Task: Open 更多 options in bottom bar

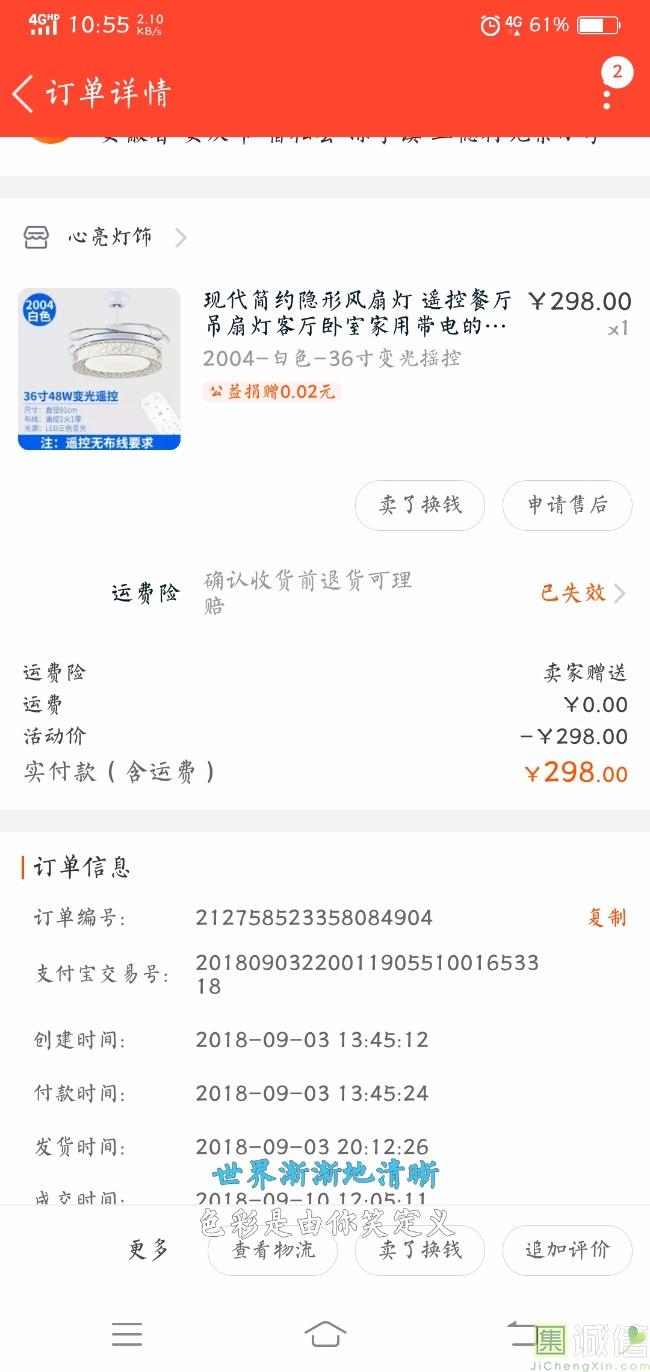Action: click(148, 1249)
